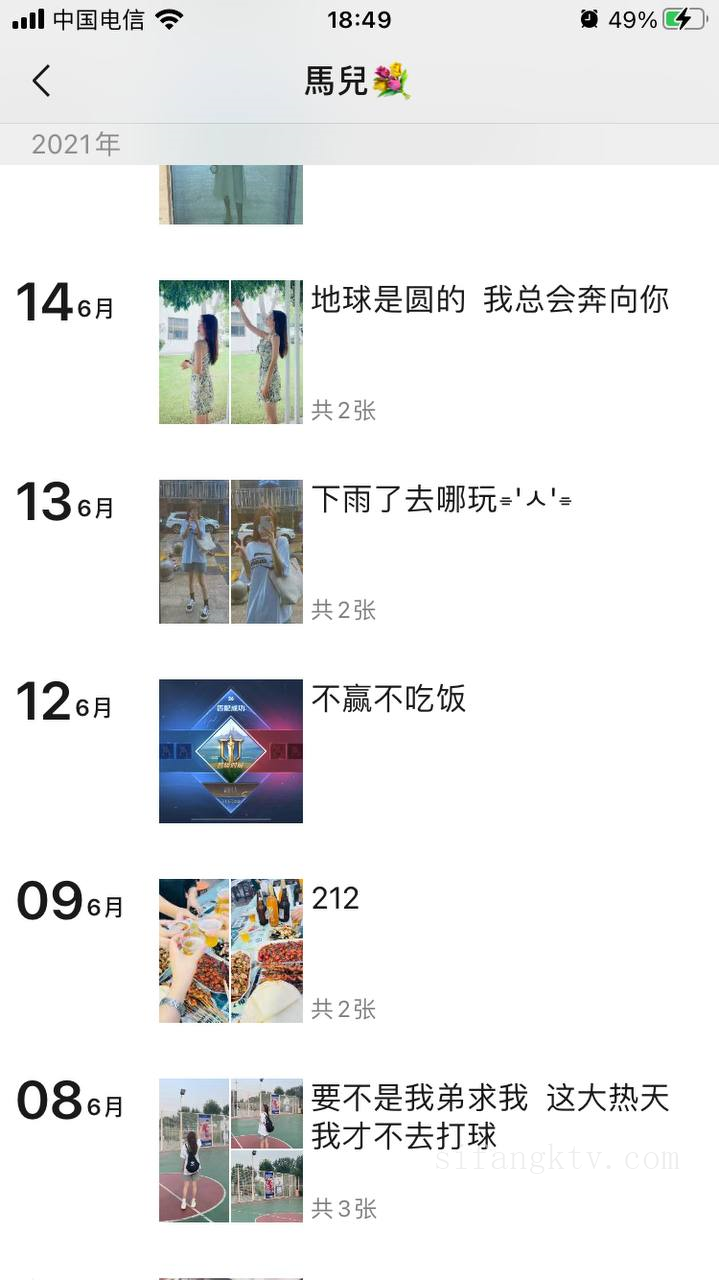Screen dimensions: 719x1280
Task: Open the June 13 post '下雨了去哪玩'
Action: coord(440,499)
